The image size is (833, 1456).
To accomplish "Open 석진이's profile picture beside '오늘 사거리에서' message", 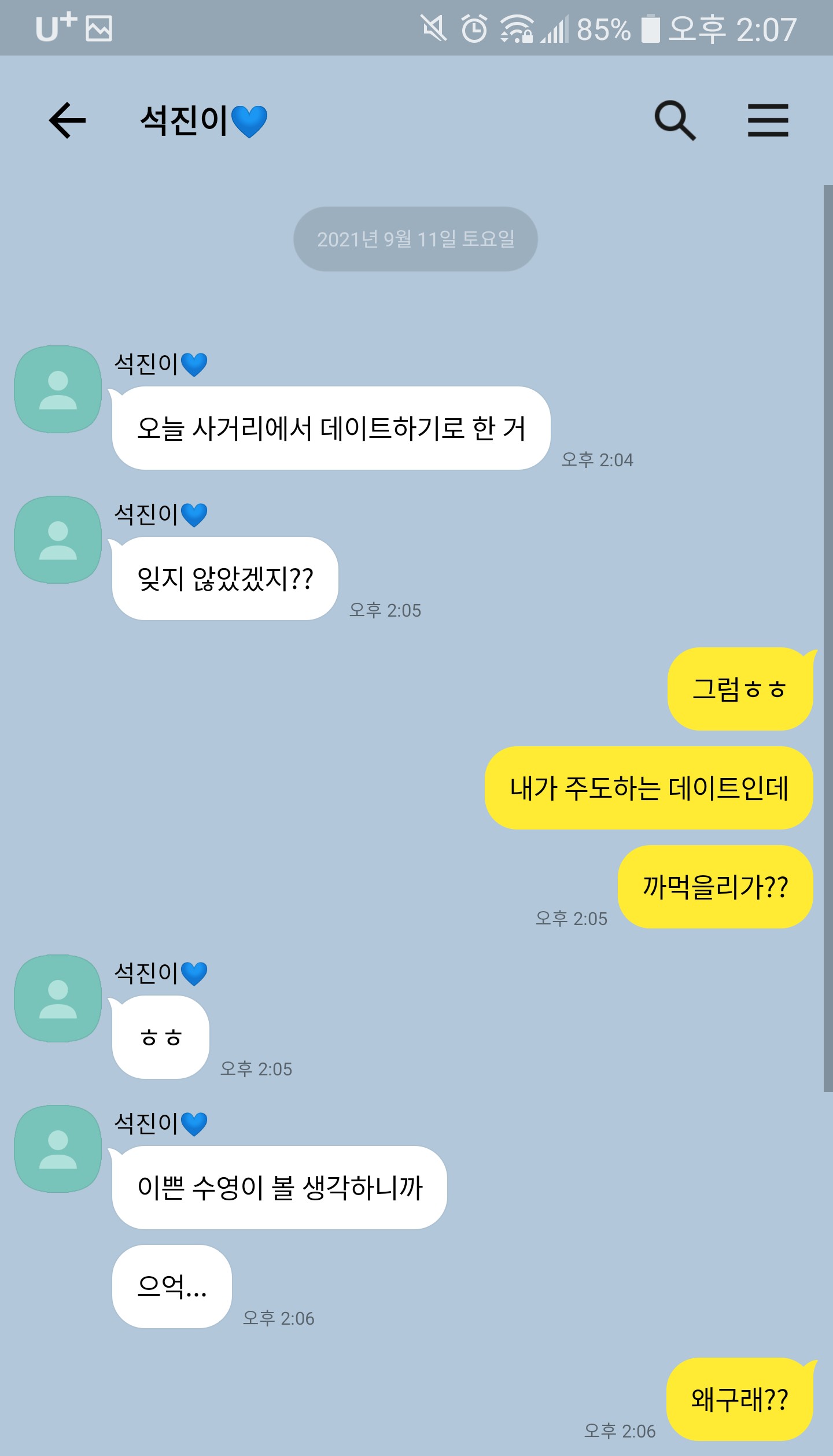I will click(58, 389).
